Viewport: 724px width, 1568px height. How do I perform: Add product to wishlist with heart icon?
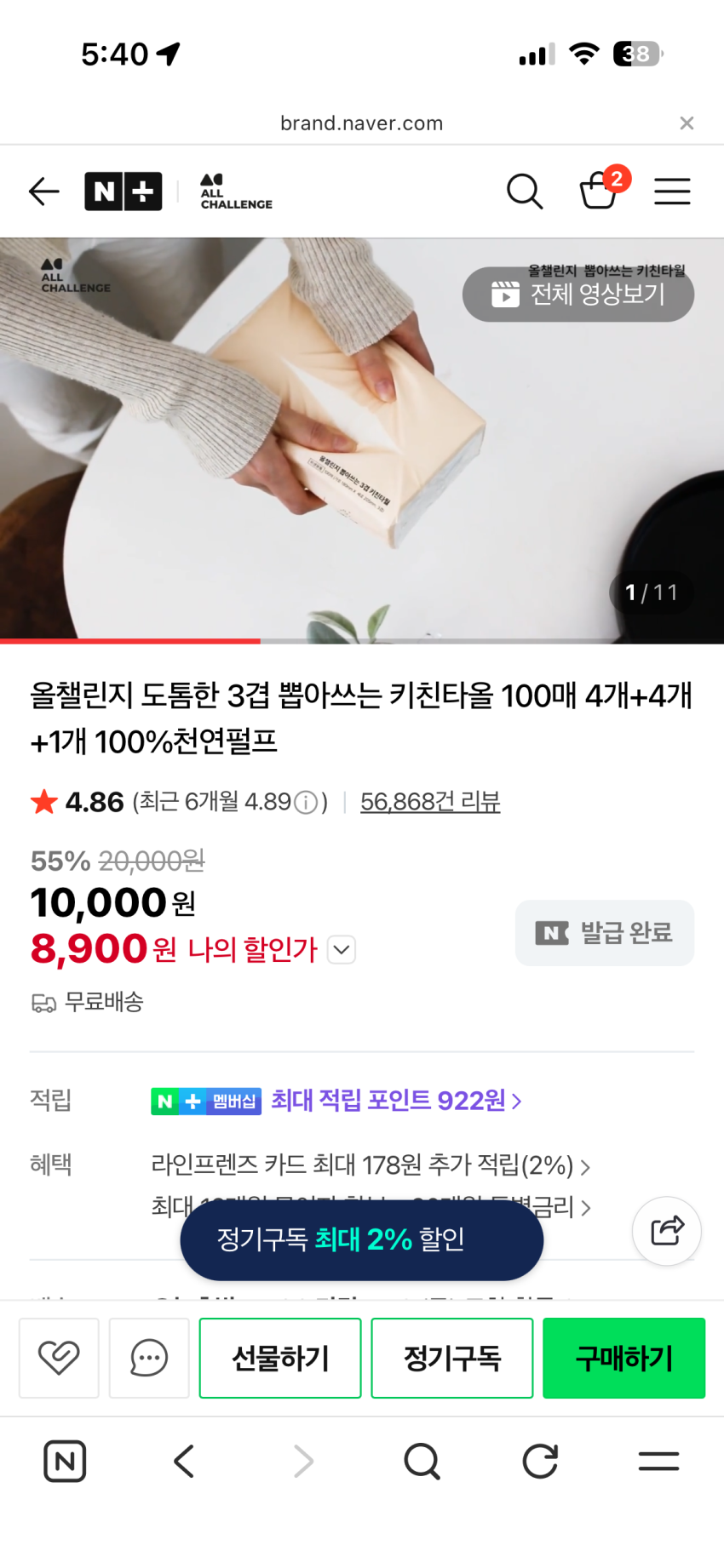pyautogui.click(x=59, y=1358)
